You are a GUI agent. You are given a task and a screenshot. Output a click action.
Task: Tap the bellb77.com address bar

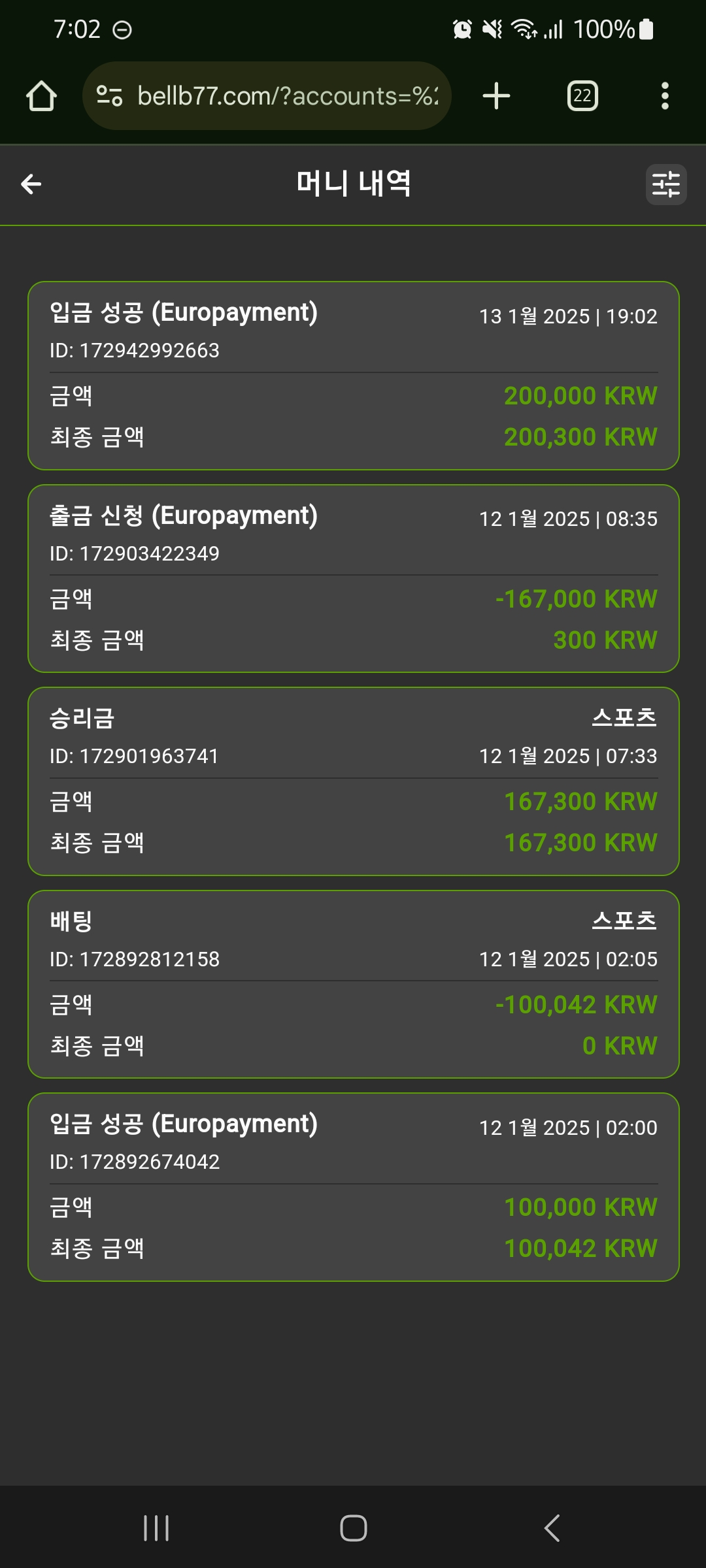point(267,96)
